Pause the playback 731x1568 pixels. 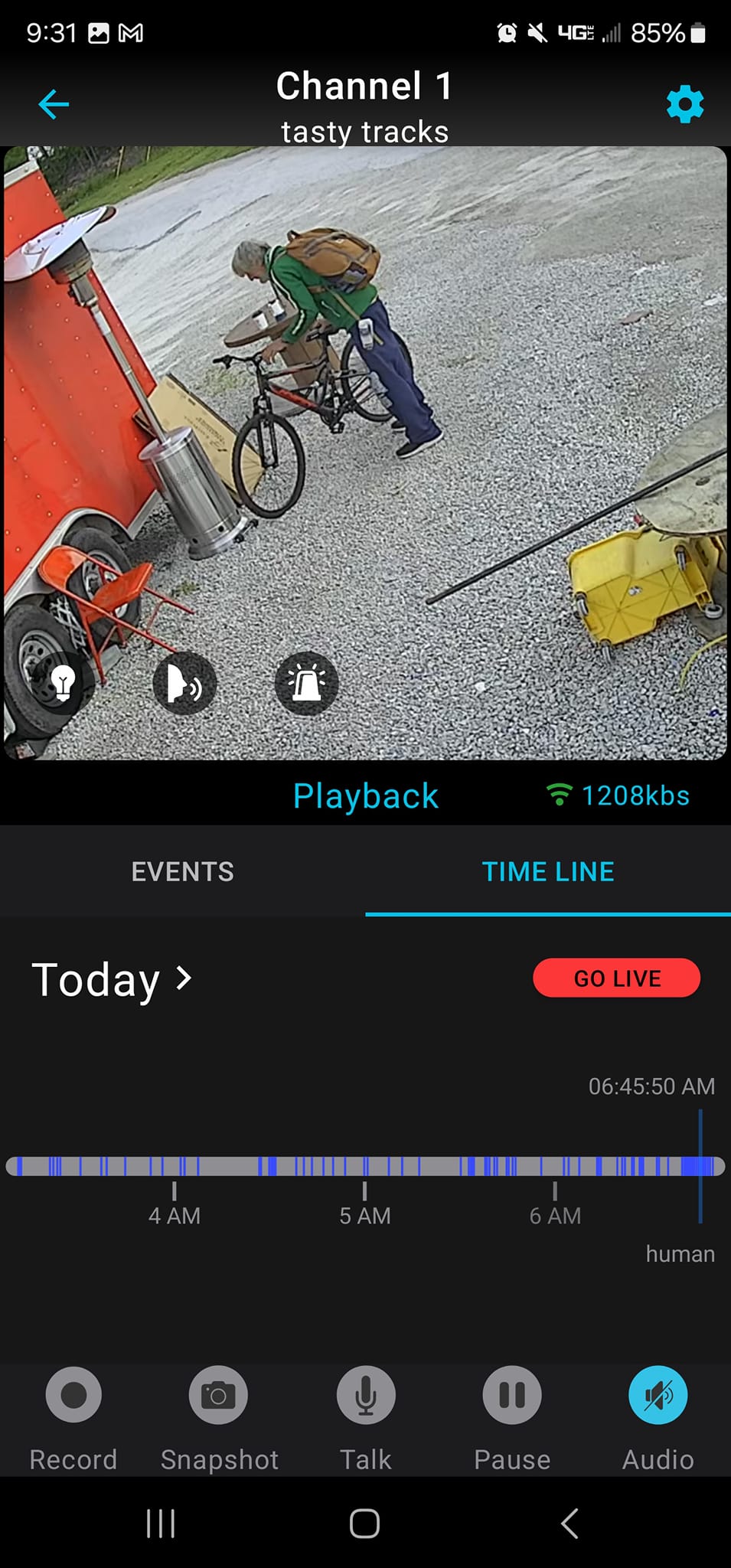click(512, 1395)
